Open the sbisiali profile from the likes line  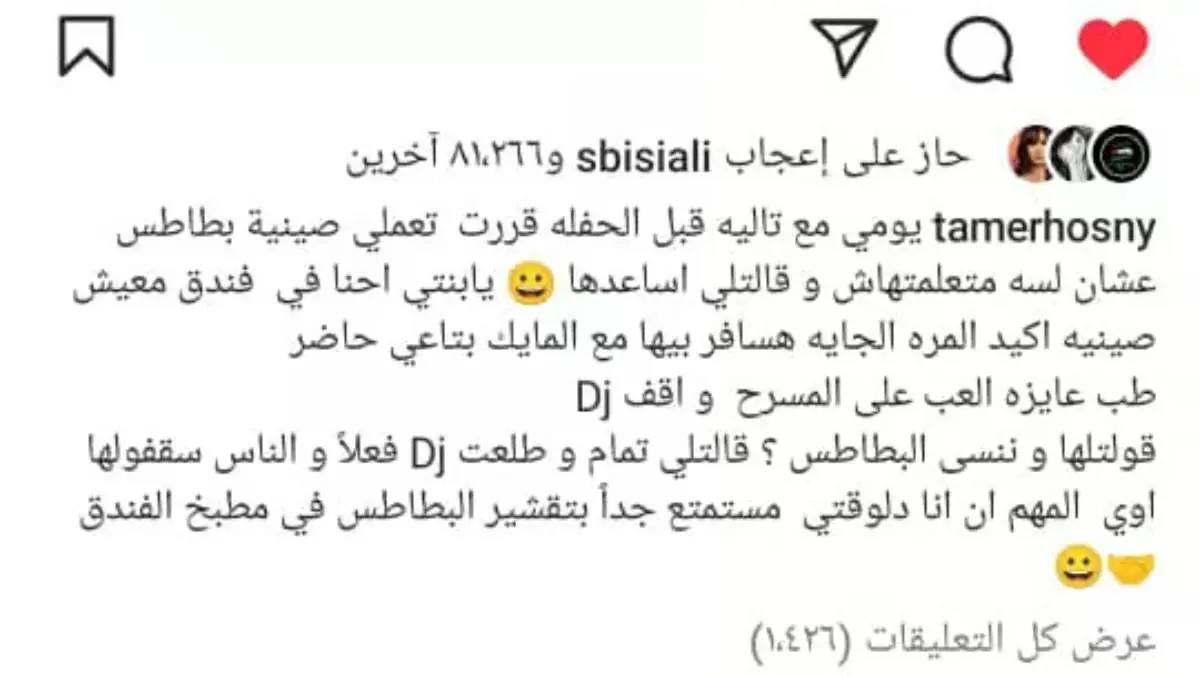[655, 157]
